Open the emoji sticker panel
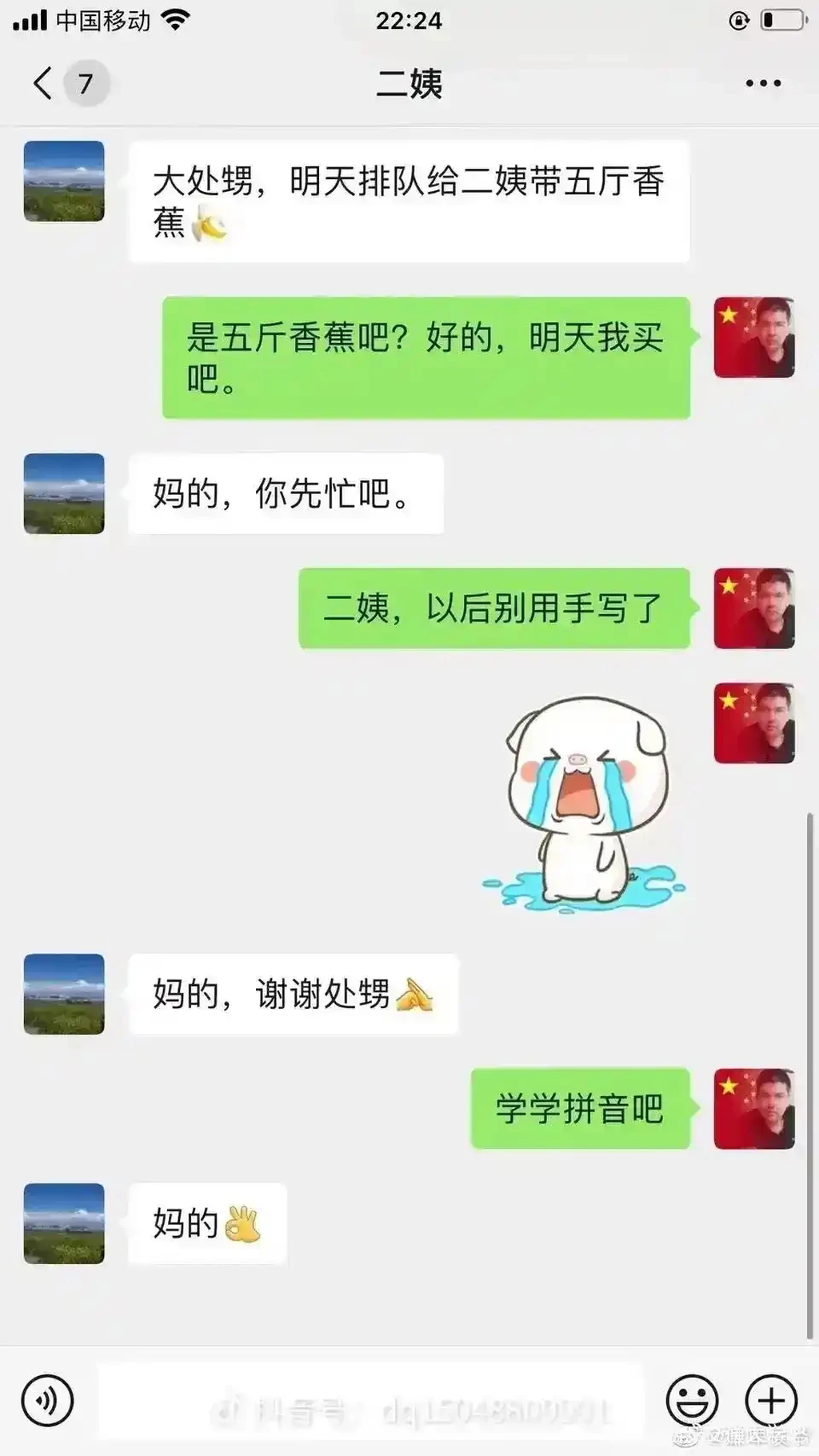Screen dimensions: 819x1456 coord(692,1401)
